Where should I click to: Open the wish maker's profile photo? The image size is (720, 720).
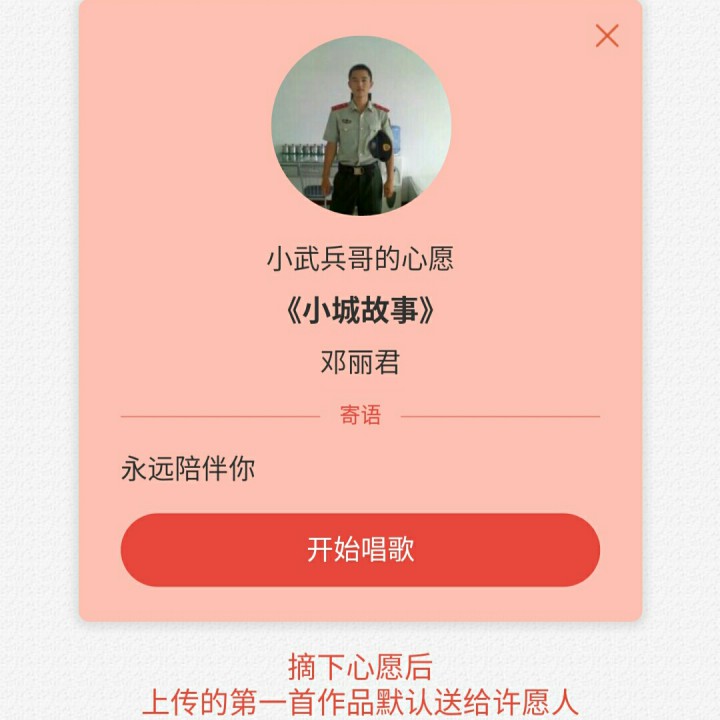tap(360, 126)
